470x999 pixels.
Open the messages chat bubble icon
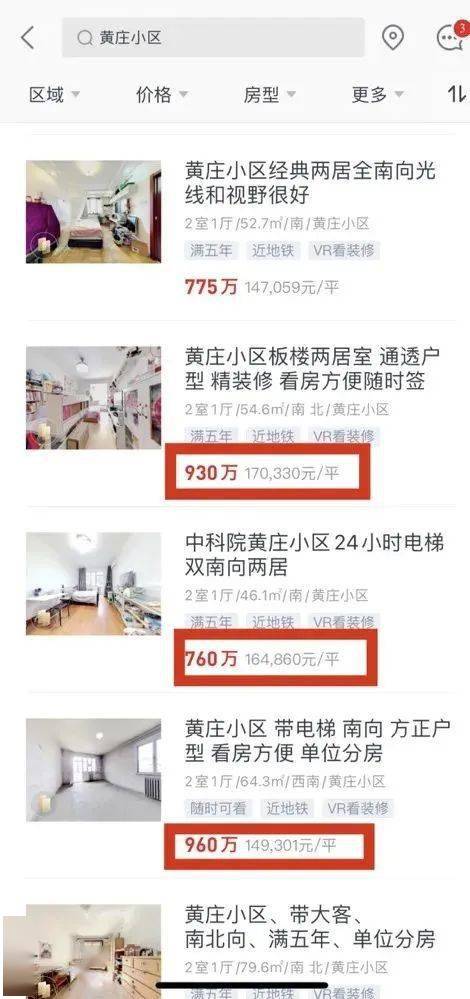point(452,37)
